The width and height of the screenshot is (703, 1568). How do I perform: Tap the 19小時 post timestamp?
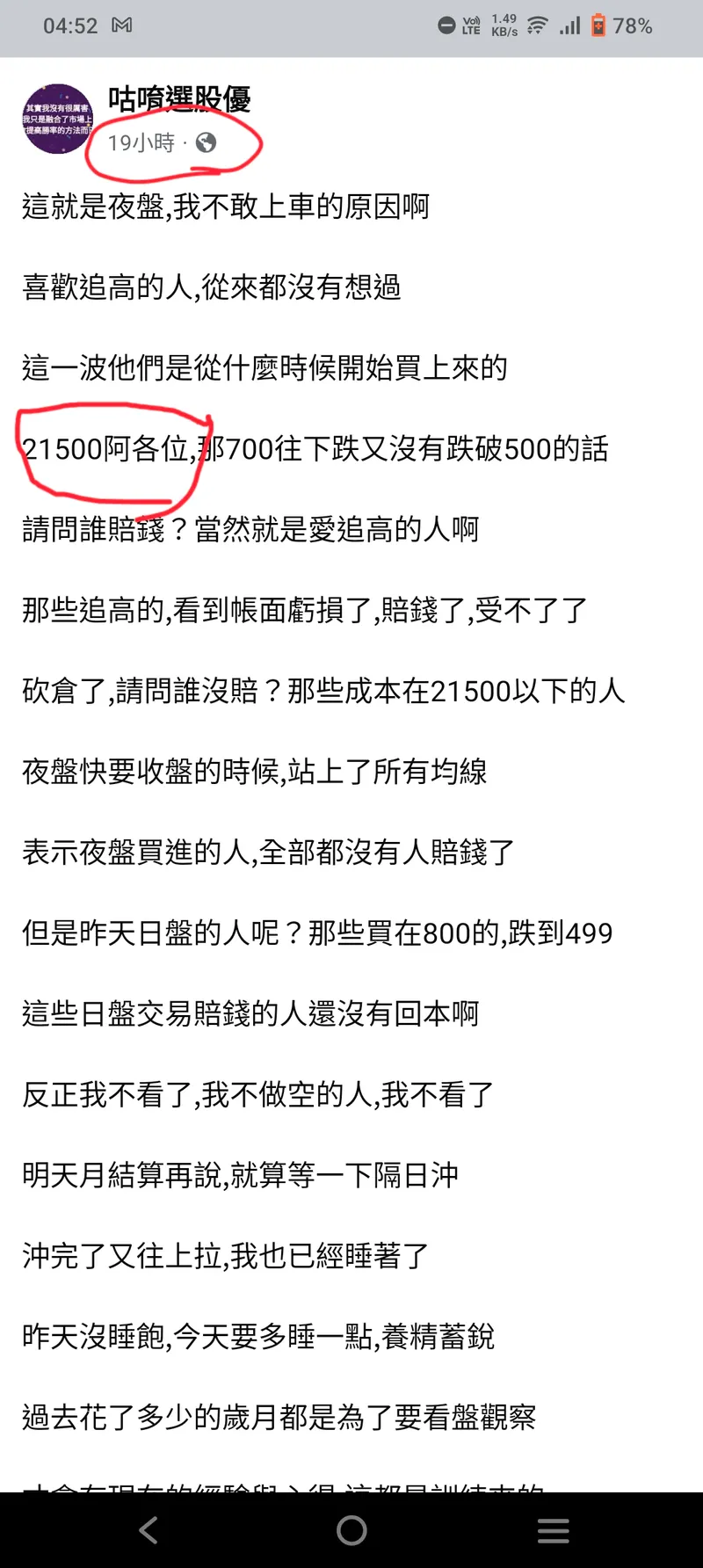click(141, 142)
